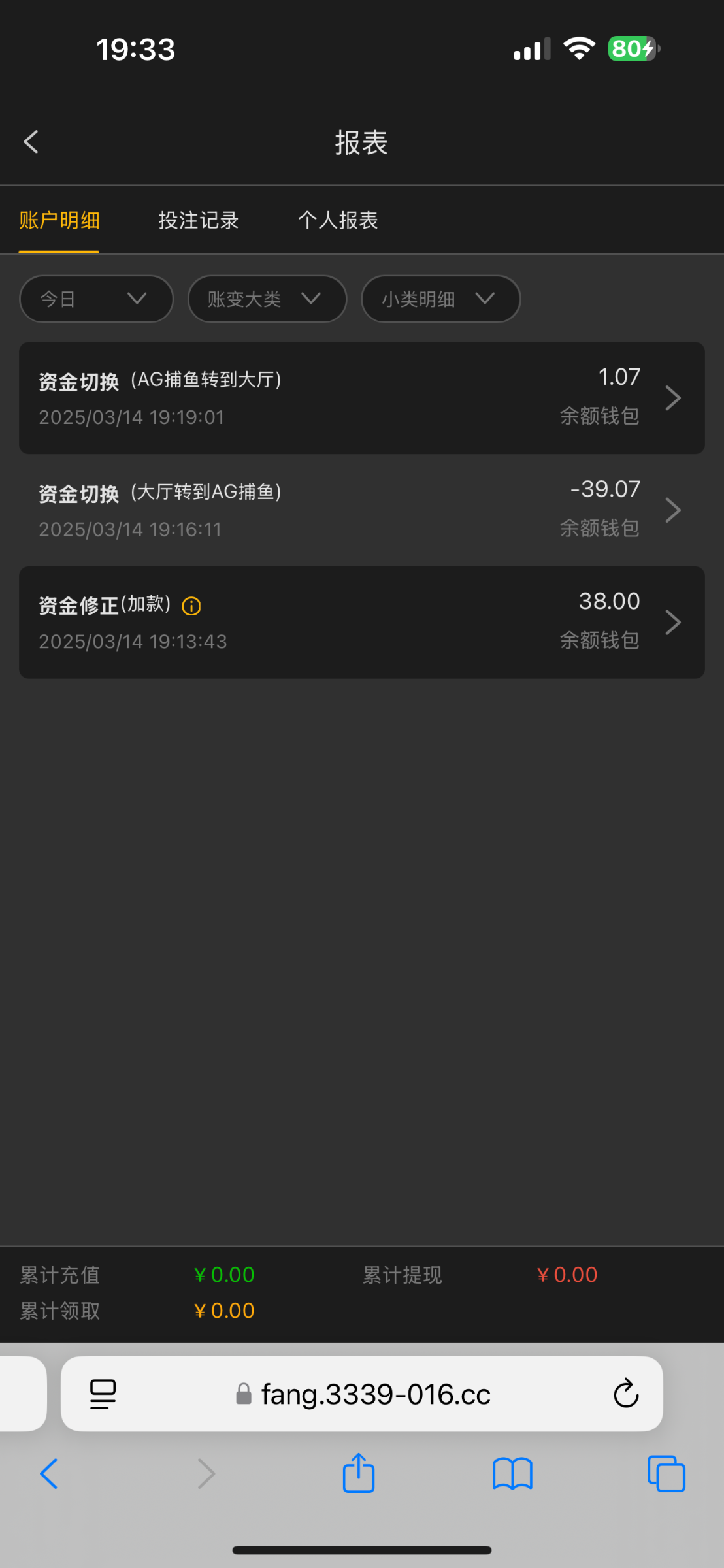Tap the info icon beside 资金修正(加款)
724x1568 pixels.
[191, 606]
